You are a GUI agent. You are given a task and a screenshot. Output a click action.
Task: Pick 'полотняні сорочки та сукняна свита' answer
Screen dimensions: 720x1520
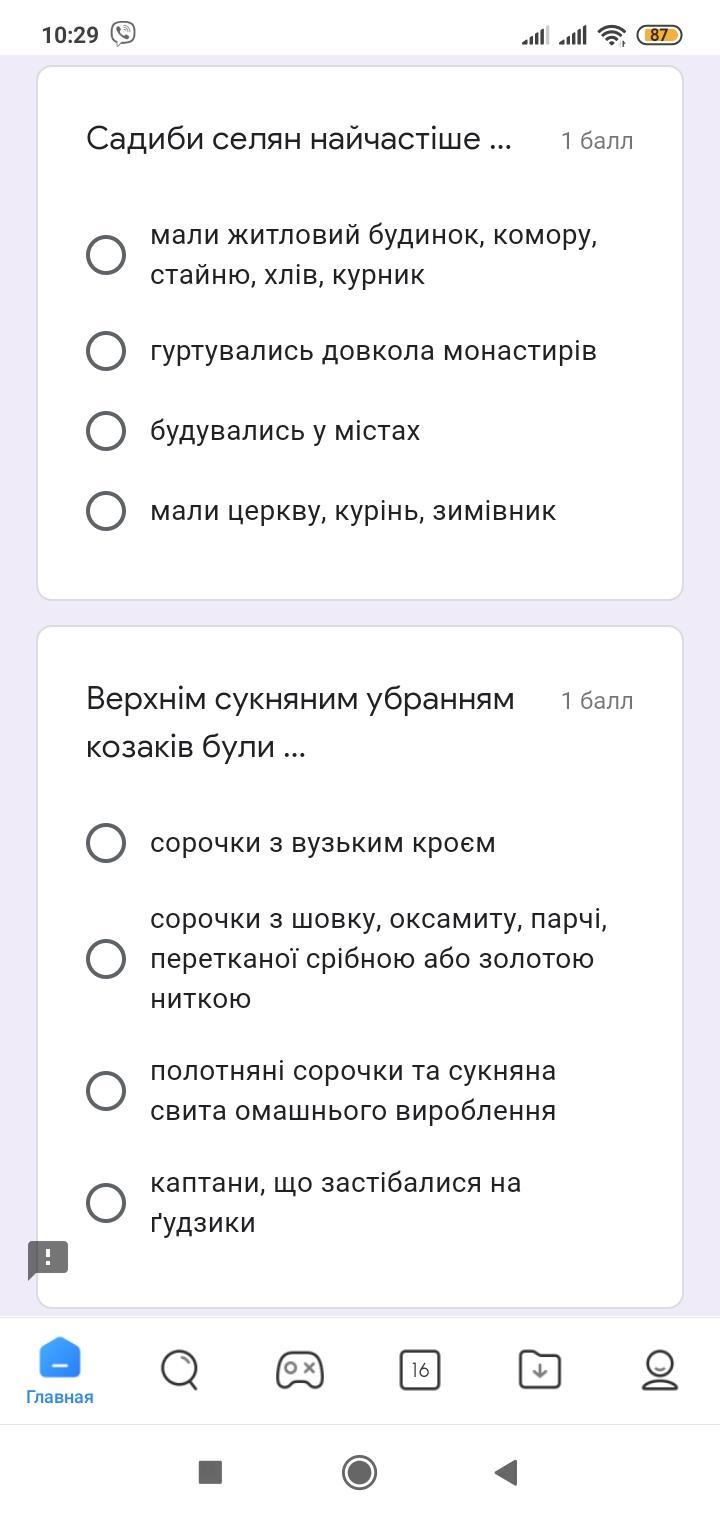coord(106,1091)
